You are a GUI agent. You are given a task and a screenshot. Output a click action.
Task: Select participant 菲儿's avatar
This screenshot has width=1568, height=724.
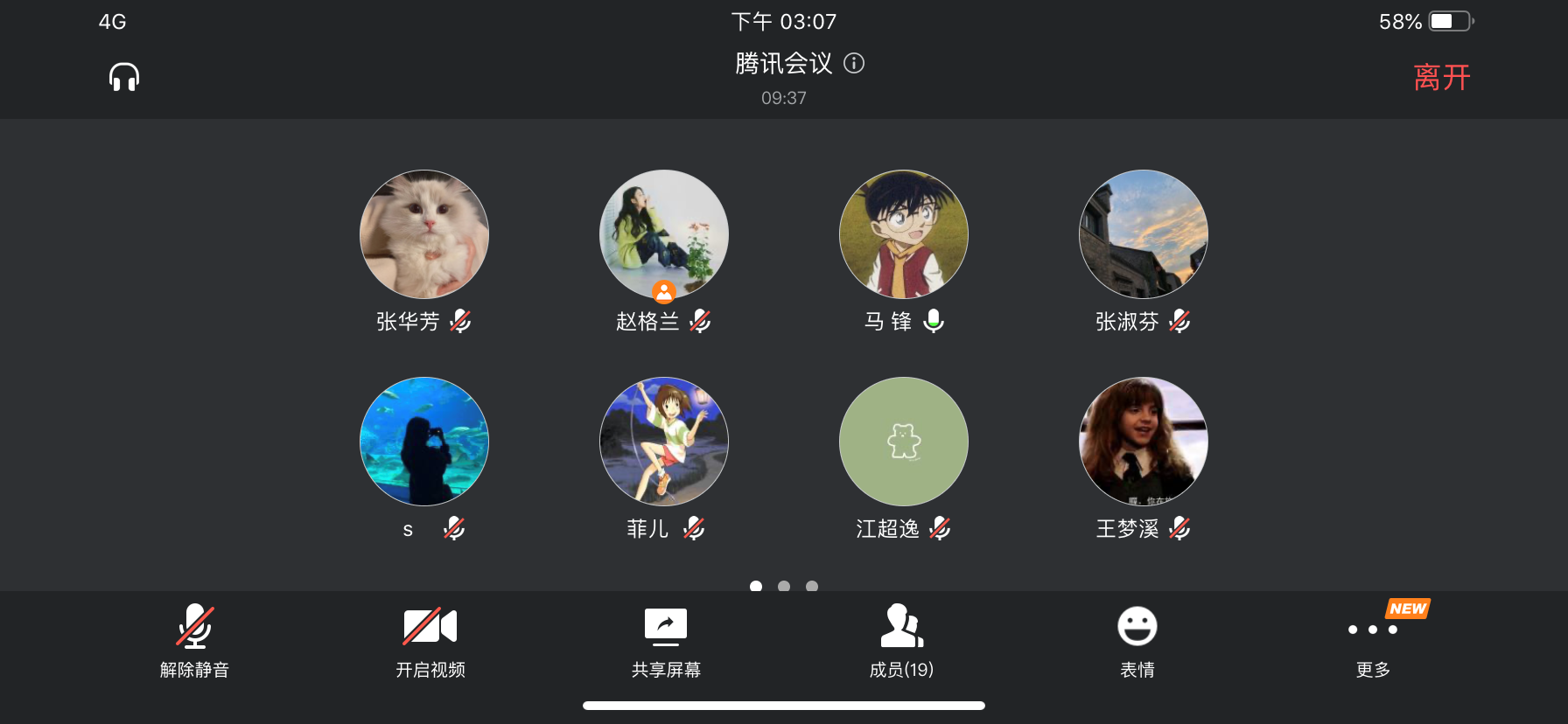click(x=664, y=442)
